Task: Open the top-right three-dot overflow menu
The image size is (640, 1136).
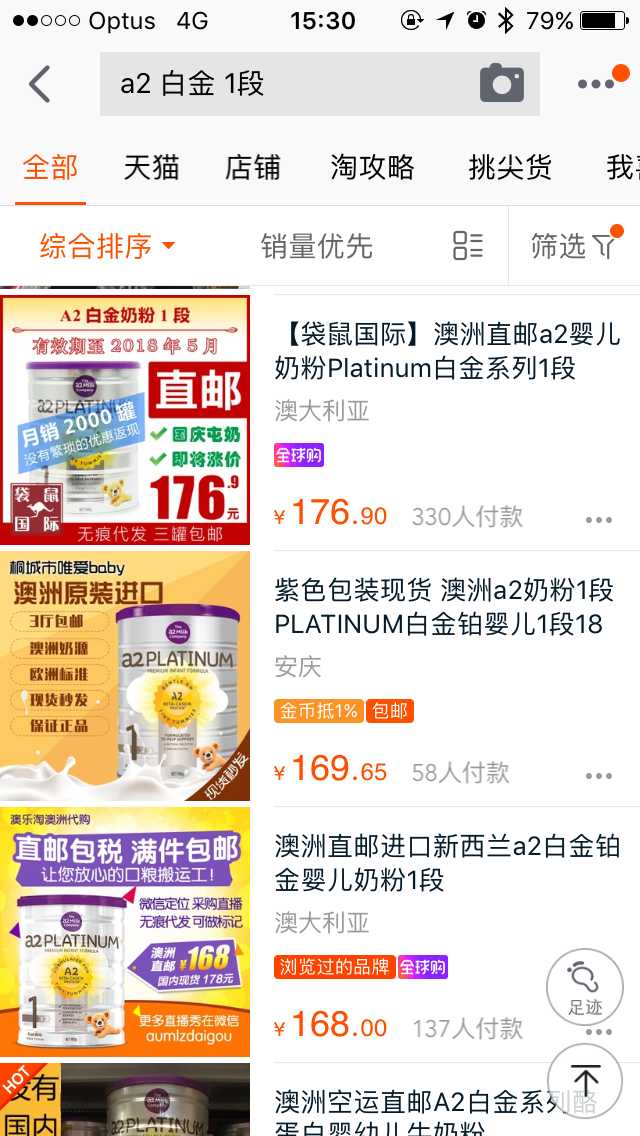Action: click(x=597, y=84)
